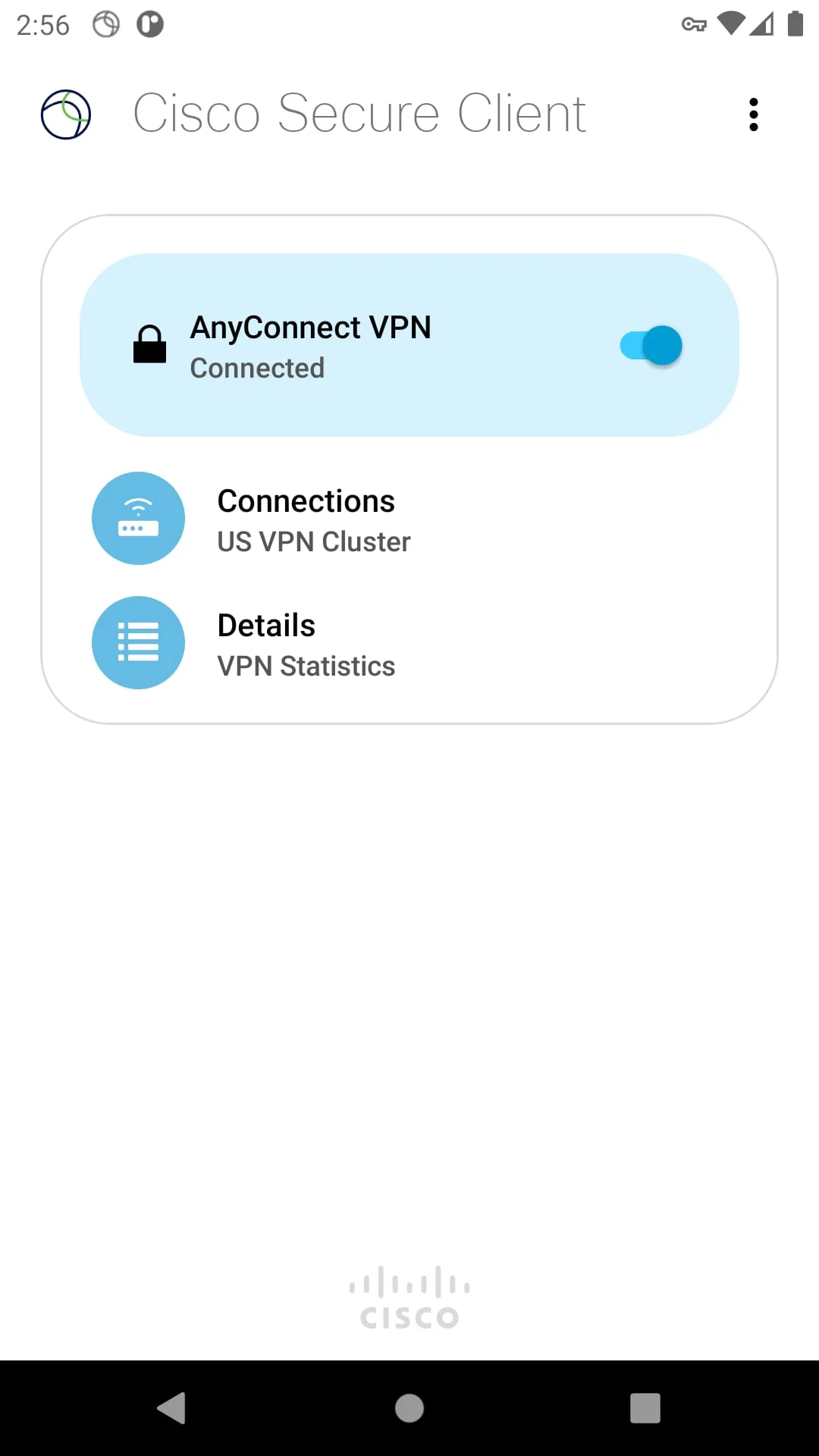Click the Cisco Secure Client logo icon
Viewport: 819px width, 1456px height.
coord(65,113)
